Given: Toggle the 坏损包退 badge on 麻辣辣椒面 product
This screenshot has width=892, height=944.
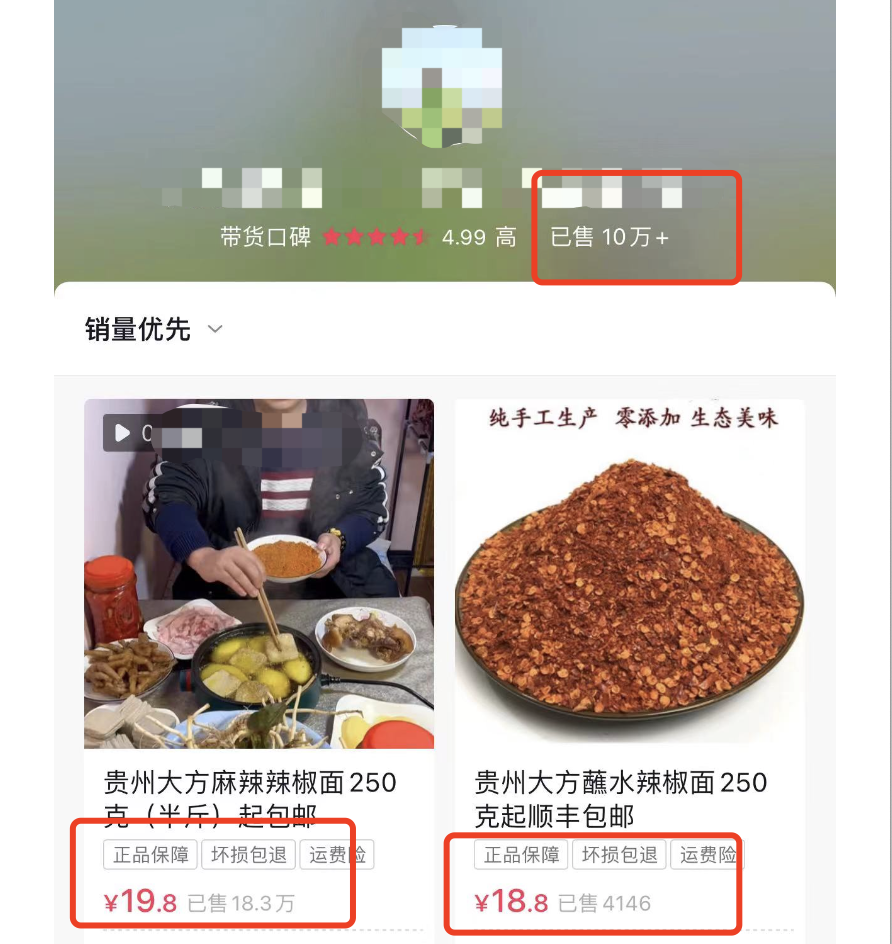Looking at the screenshot, I should (246, 855).
